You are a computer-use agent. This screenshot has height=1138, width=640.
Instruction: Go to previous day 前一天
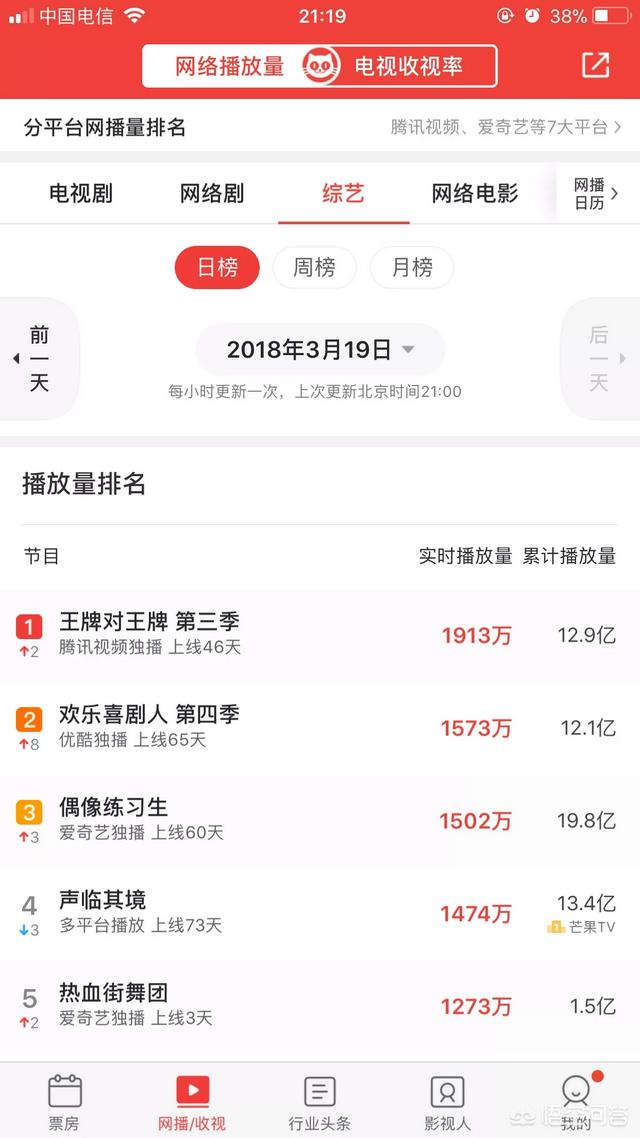pos(39,359)
